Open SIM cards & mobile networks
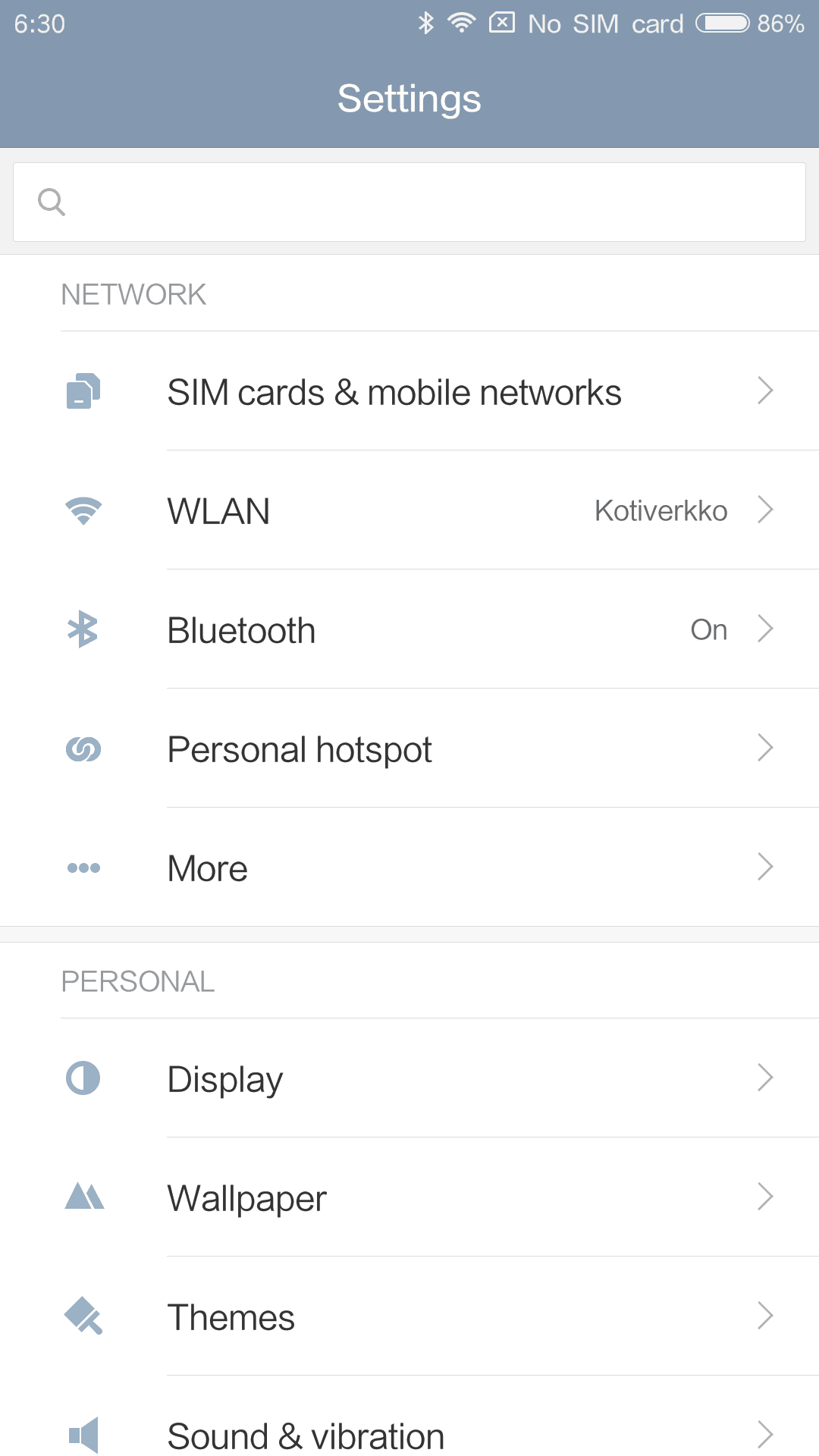The image size is (819, 1456). (409, 391)
